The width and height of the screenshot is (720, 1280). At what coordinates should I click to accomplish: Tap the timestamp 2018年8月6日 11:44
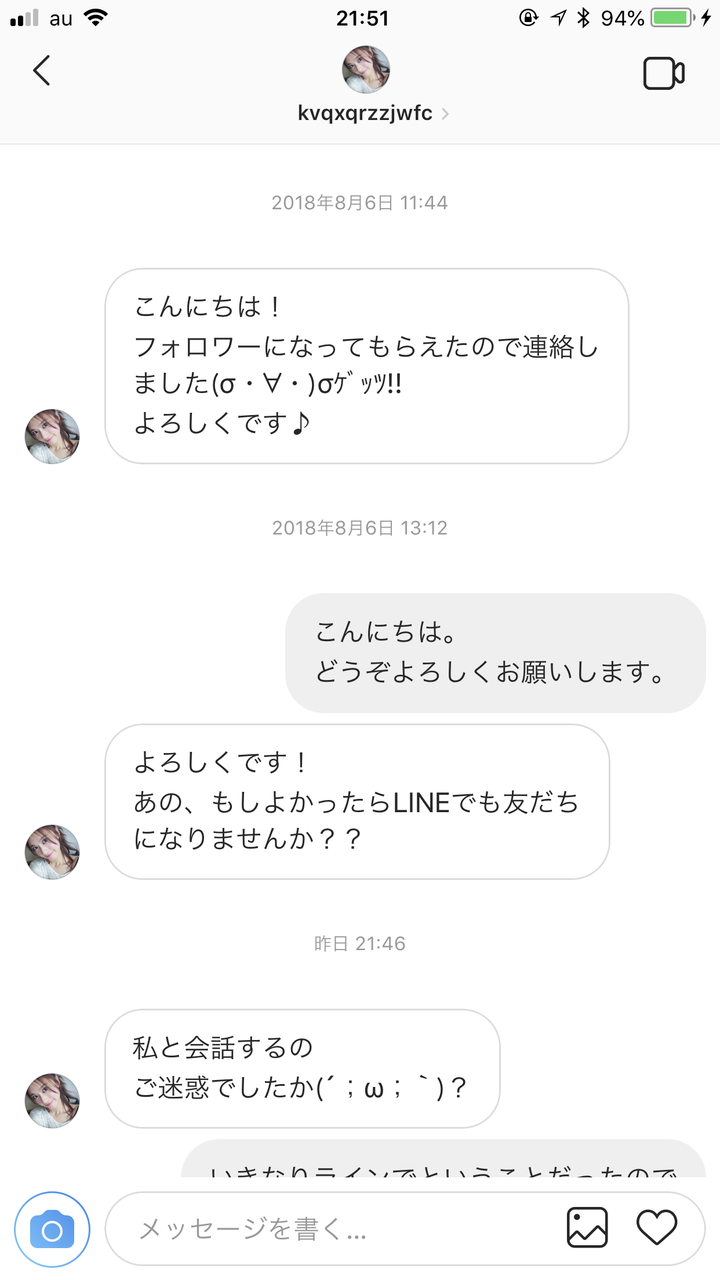point(360,202)
